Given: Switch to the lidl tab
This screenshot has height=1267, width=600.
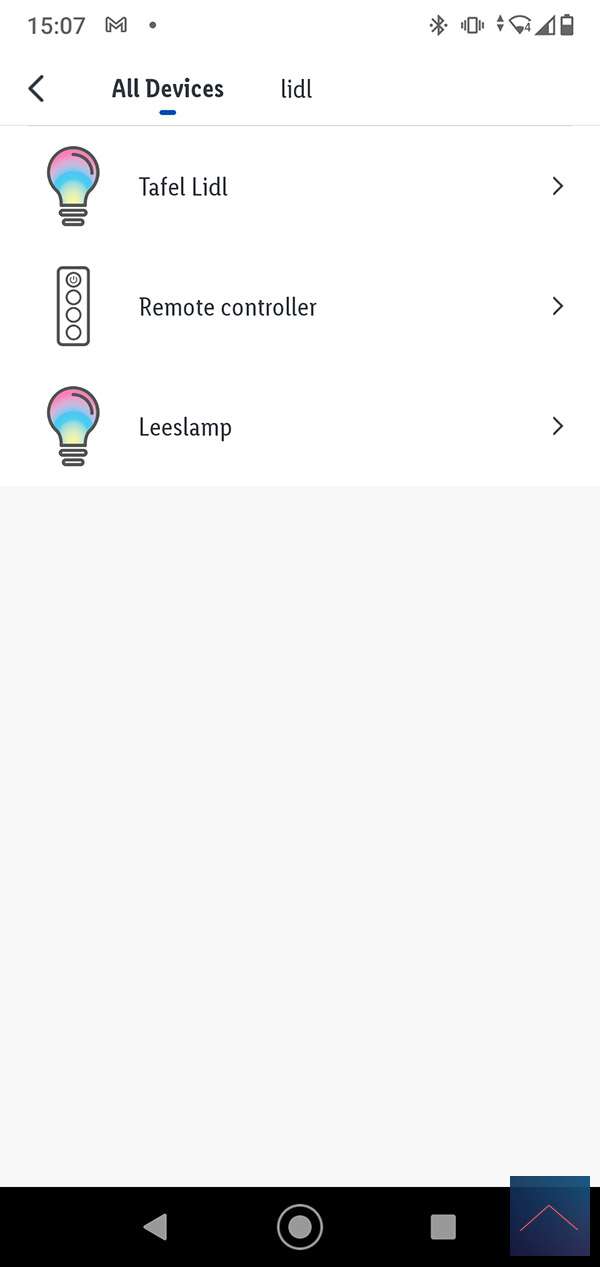Looking at the screenshot, I should [x=296, y=89].
